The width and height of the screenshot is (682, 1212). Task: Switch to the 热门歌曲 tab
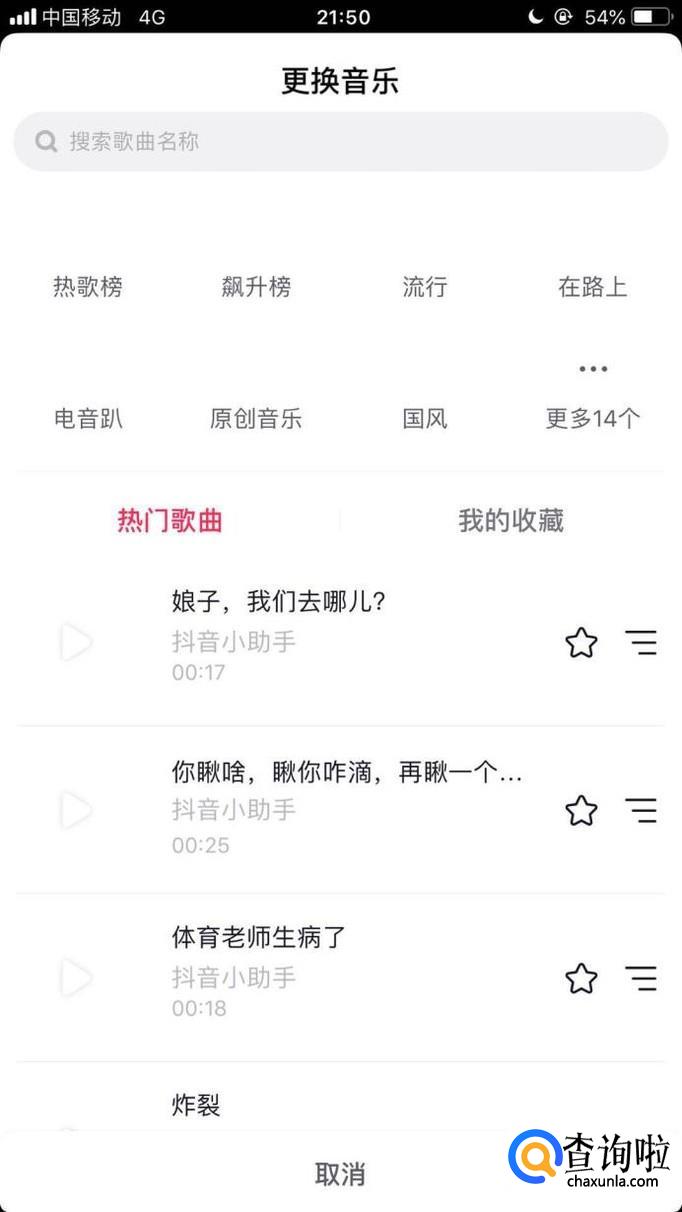(x=170, y=521)
